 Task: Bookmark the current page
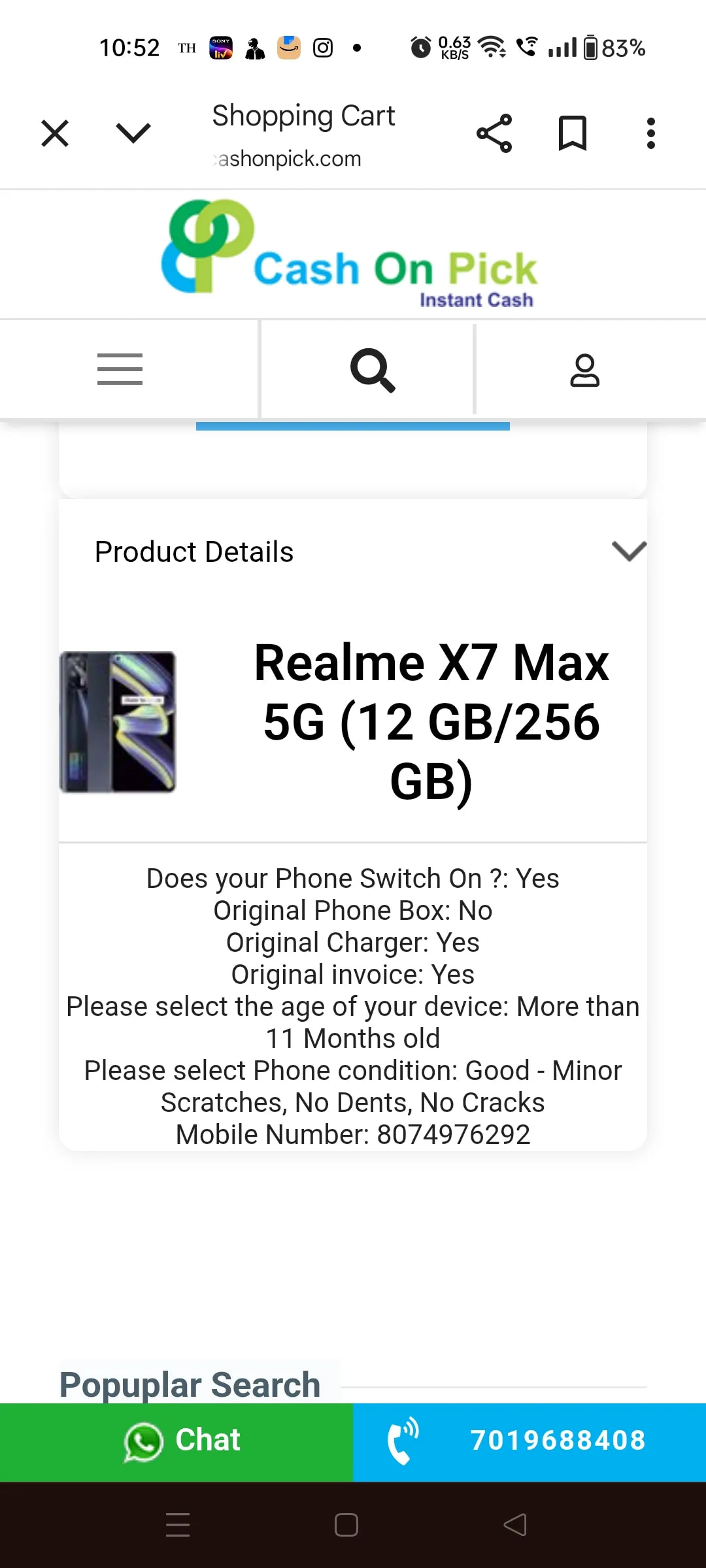(x=573, y=133)
